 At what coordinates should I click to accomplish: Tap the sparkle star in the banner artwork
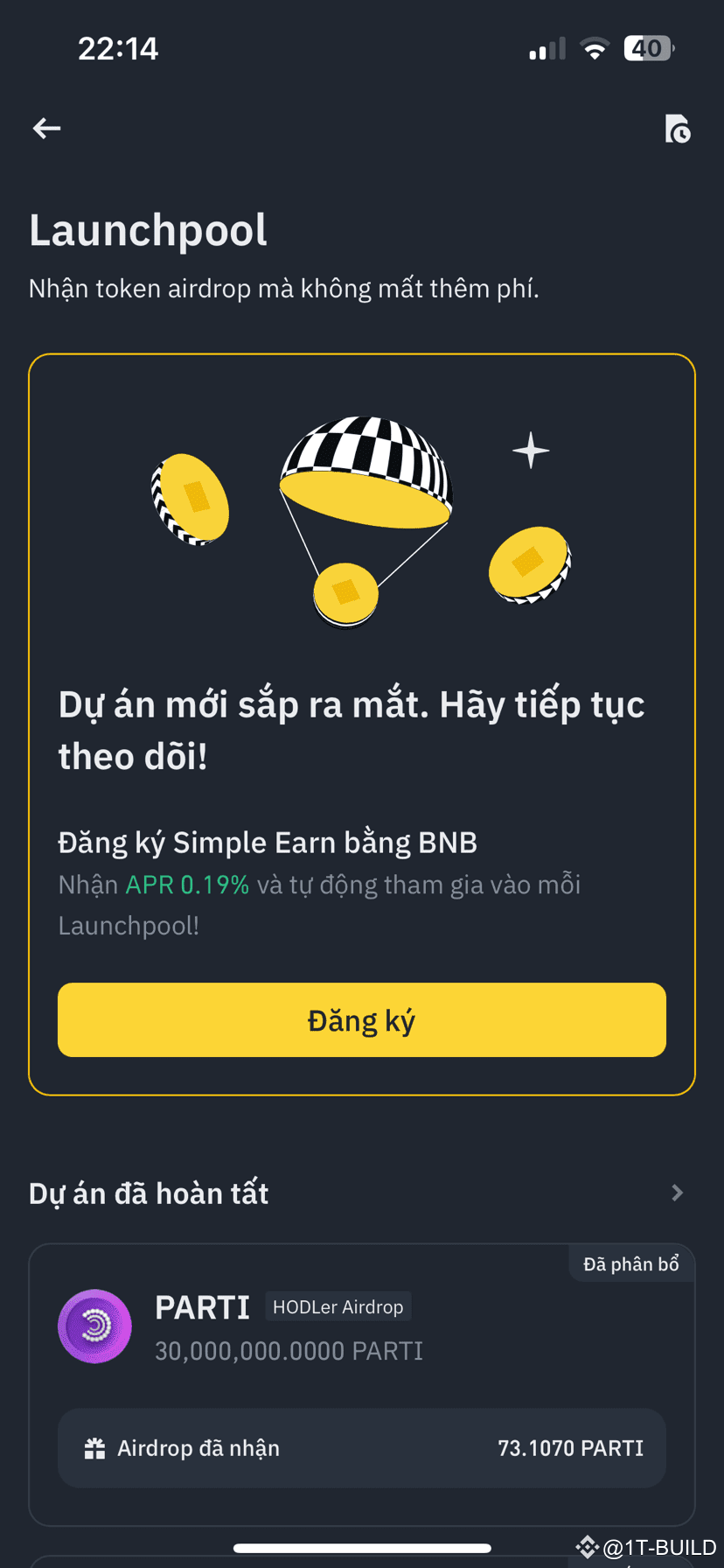pyautogui.click(x=531, y=449)
